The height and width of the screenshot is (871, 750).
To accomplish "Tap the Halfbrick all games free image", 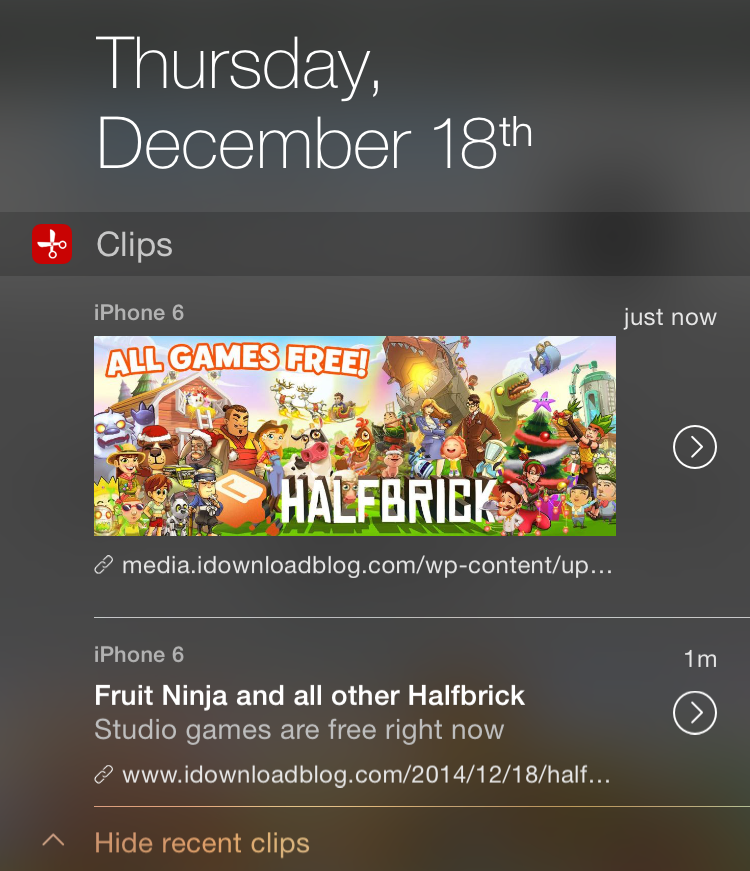I will pos(354,436).
